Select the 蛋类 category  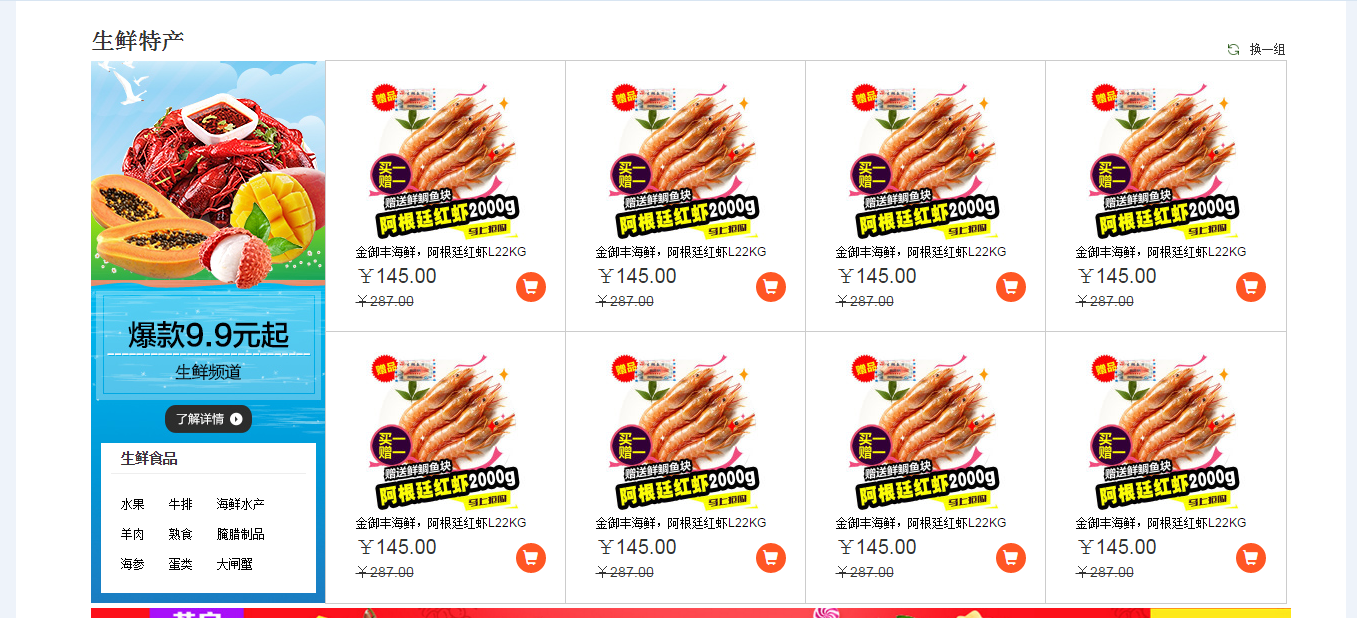click(x=180, y=565)
